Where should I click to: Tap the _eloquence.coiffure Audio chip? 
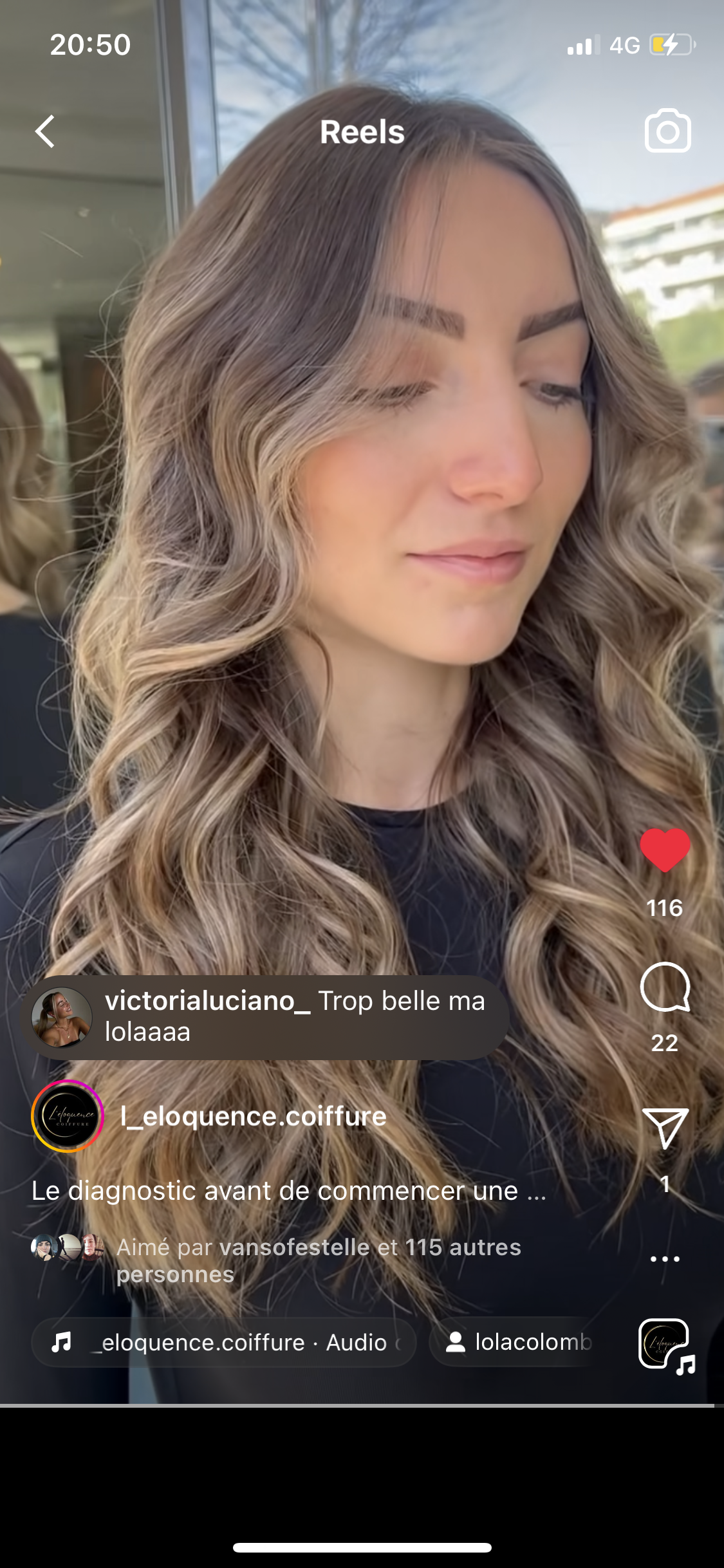pyautogui.click(x=224, y=1343)
